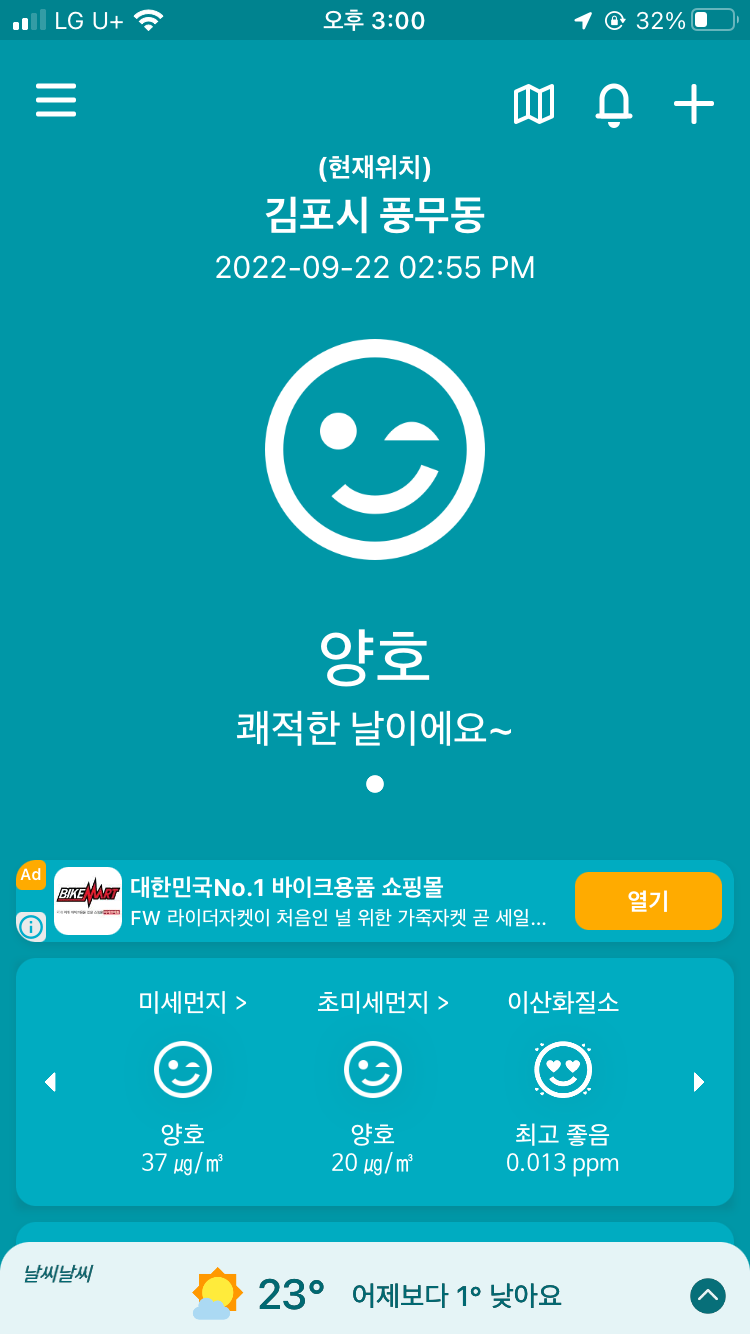
Task: Show next pollutants with right arrow
Action: point(699,1081)
